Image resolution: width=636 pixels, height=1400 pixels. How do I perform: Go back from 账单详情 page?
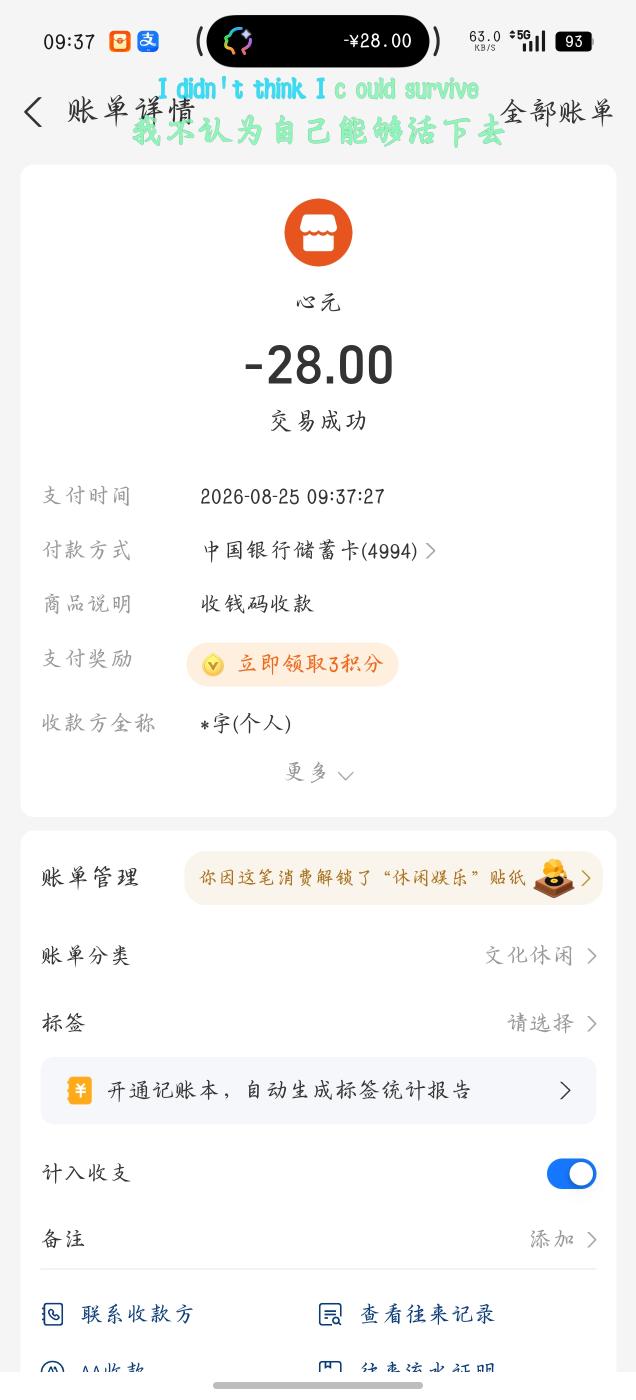pos(33,112)
